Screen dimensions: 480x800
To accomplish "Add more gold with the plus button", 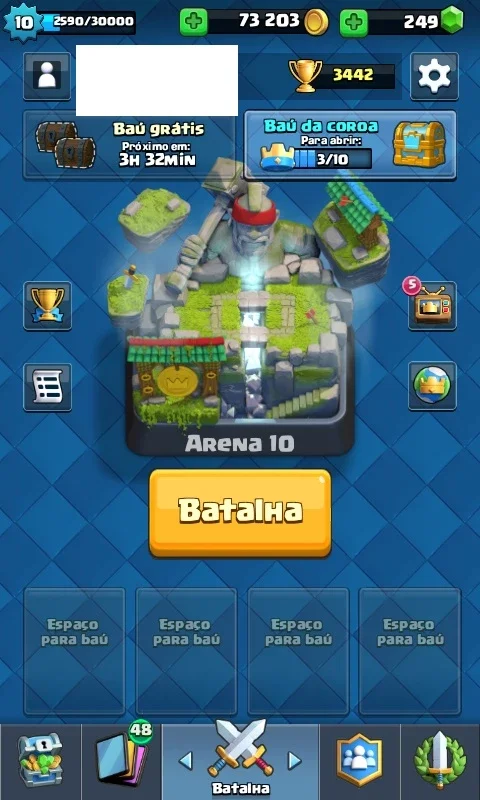I will point(194,21).
